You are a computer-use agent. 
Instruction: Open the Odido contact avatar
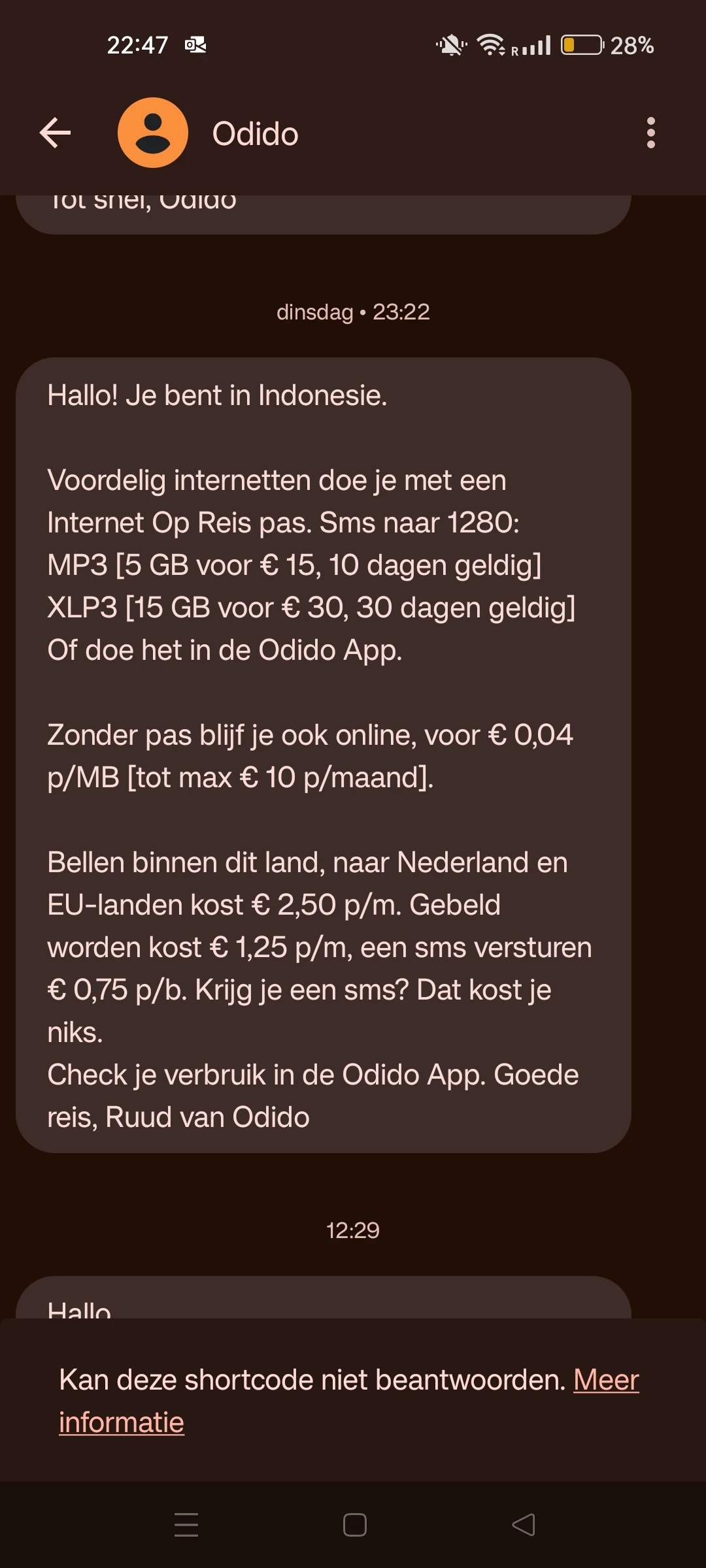point(153,133)
